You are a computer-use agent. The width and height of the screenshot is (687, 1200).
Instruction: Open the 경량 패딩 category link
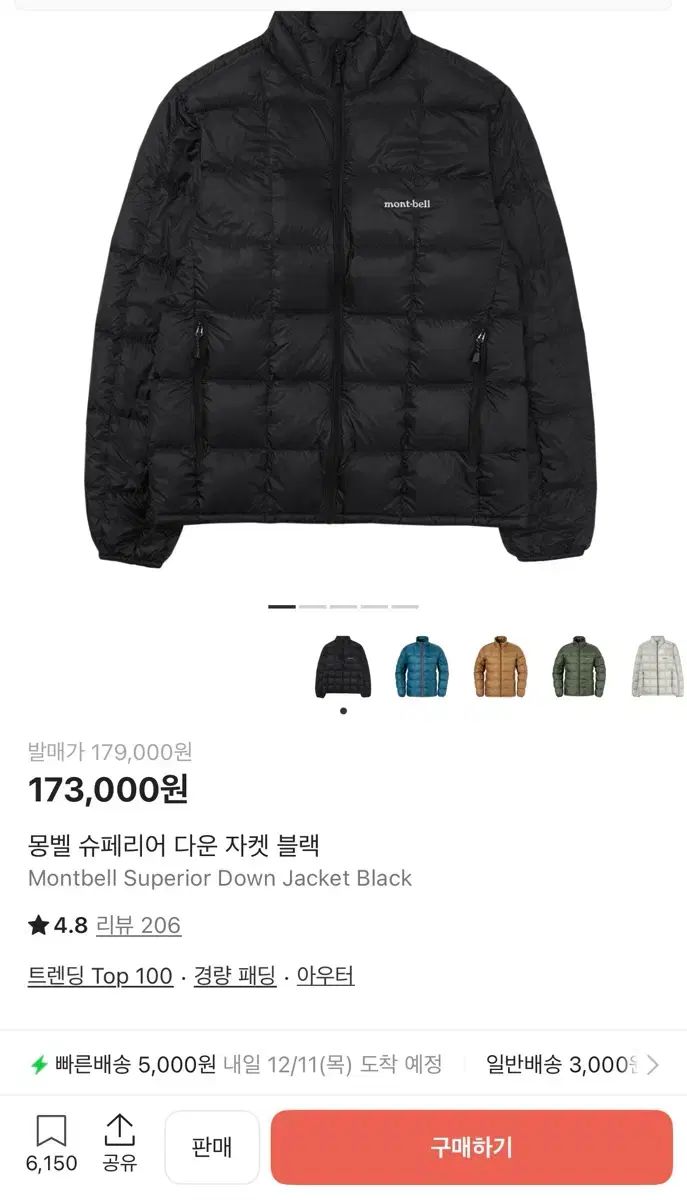click(235, 976)
